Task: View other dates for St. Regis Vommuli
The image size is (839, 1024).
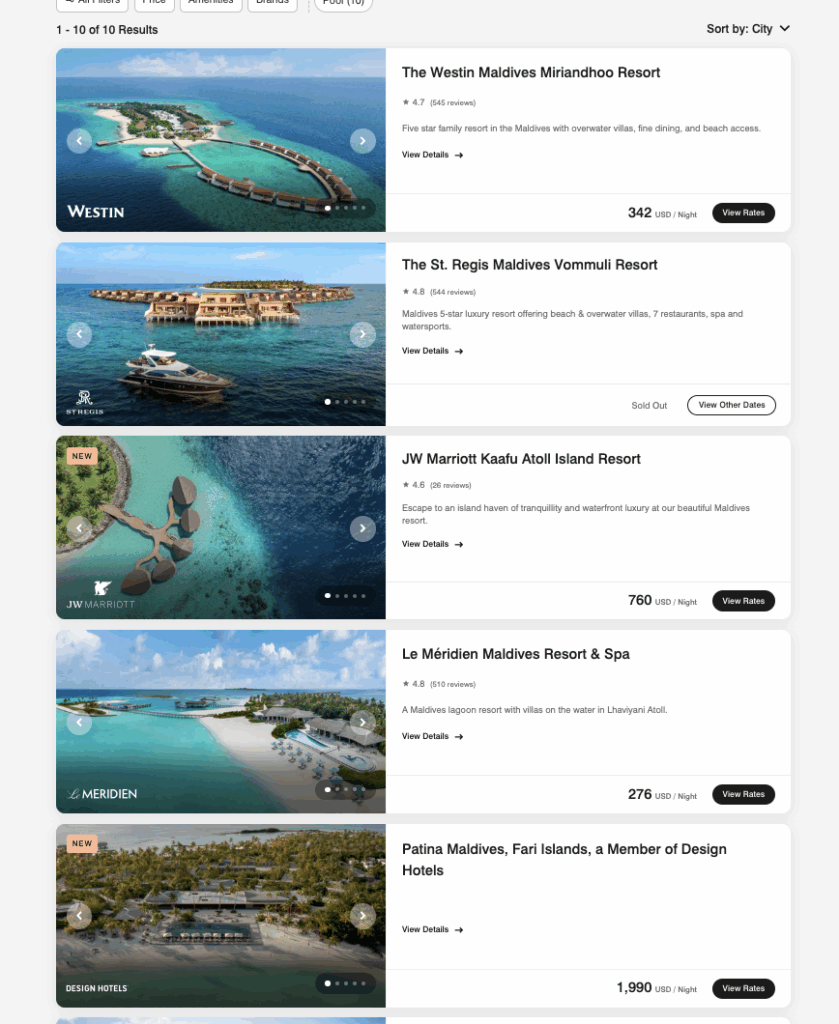Action: tap(731, 405)
